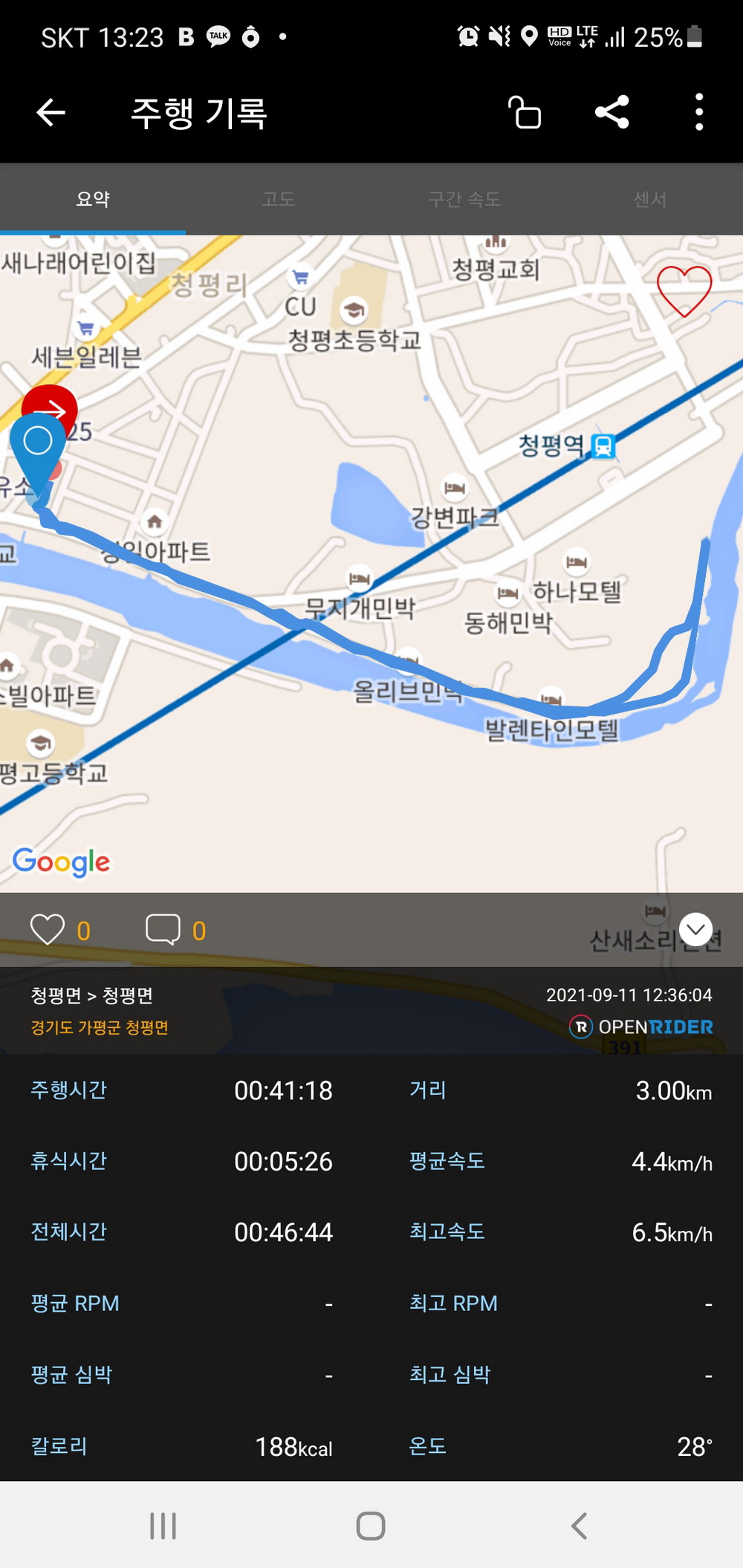Favorite this route with the red heart

[684, 290]
